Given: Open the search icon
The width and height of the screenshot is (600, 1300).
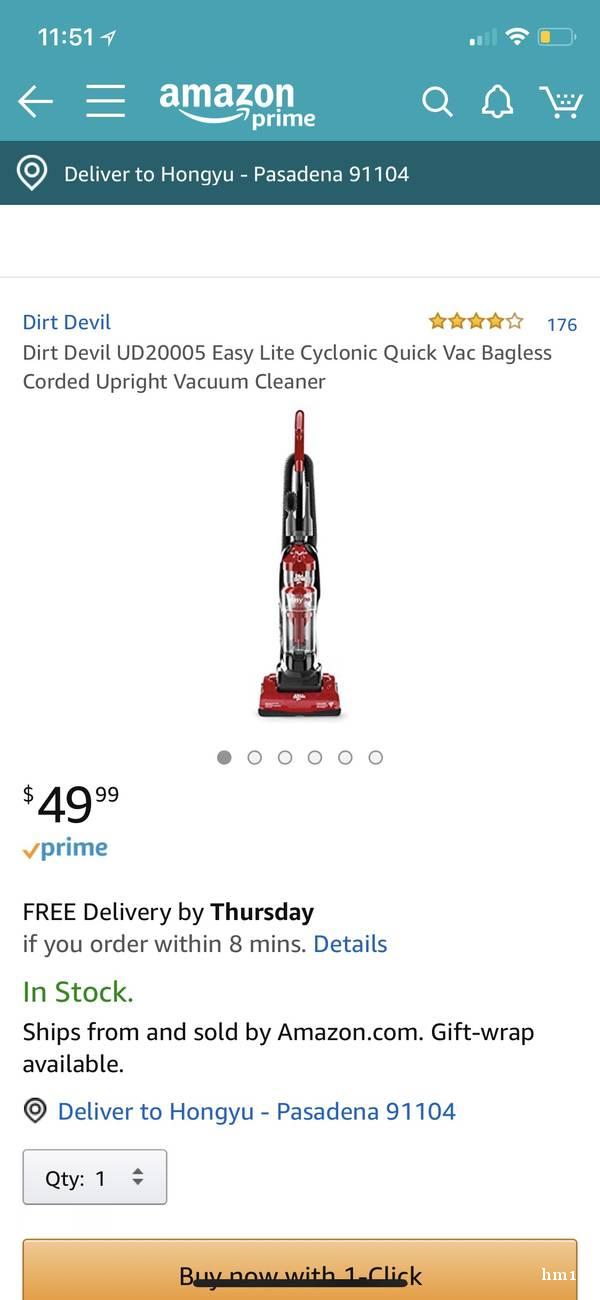Looking at the screenshot, I should pyautogui.click(x=437, y=101).
